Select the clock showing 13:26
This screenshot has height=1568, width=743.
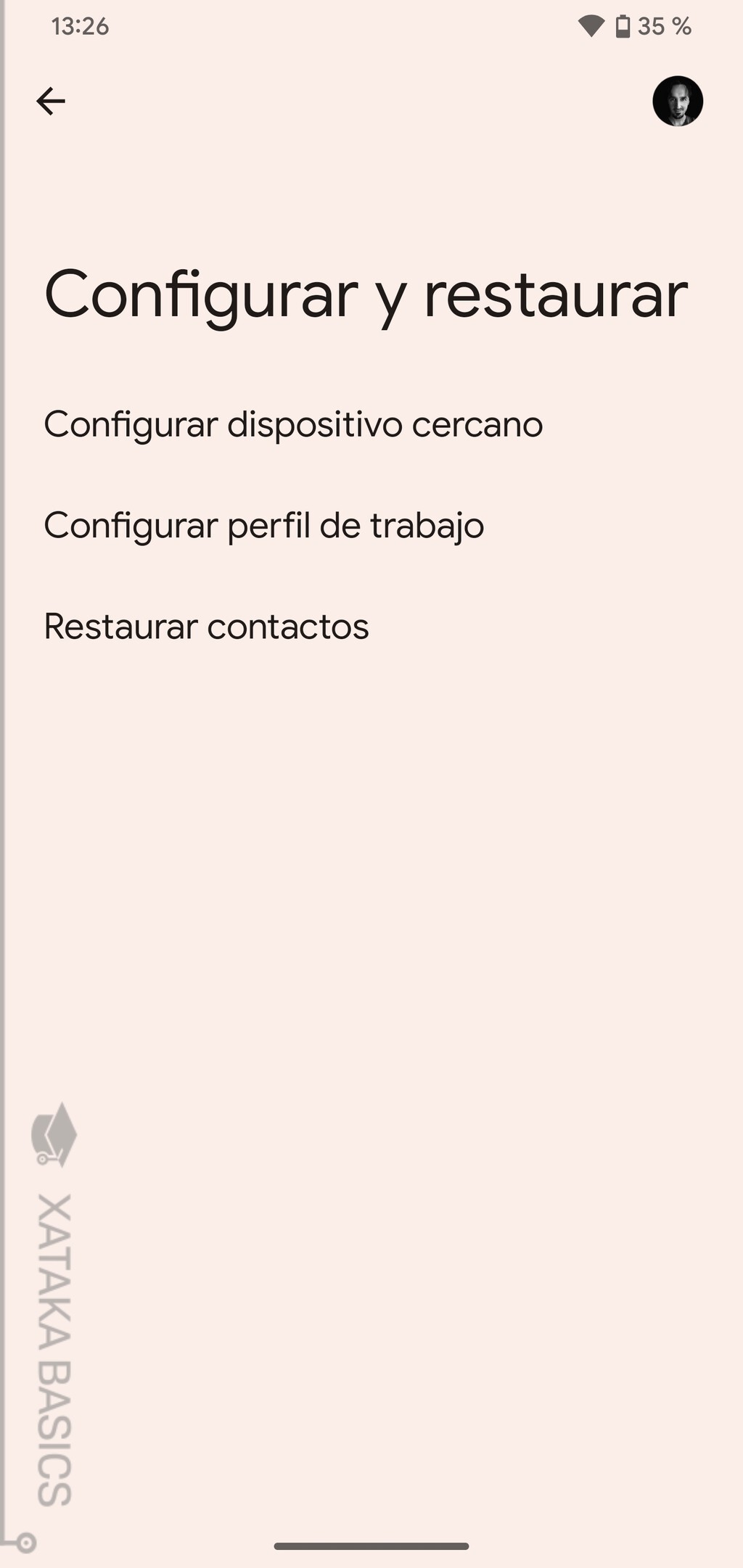pos(81,26)
